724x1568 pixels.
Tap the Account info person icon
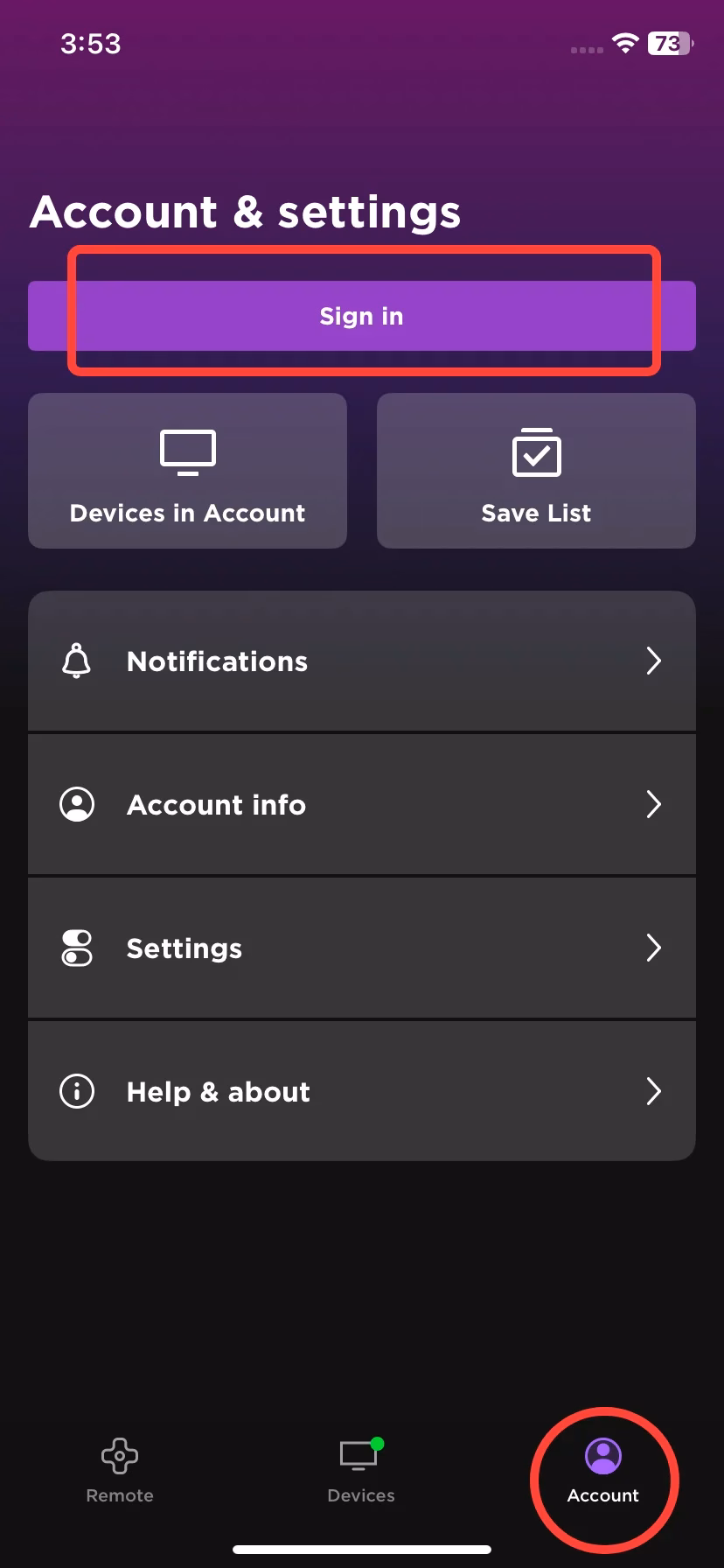click(77, 804)
